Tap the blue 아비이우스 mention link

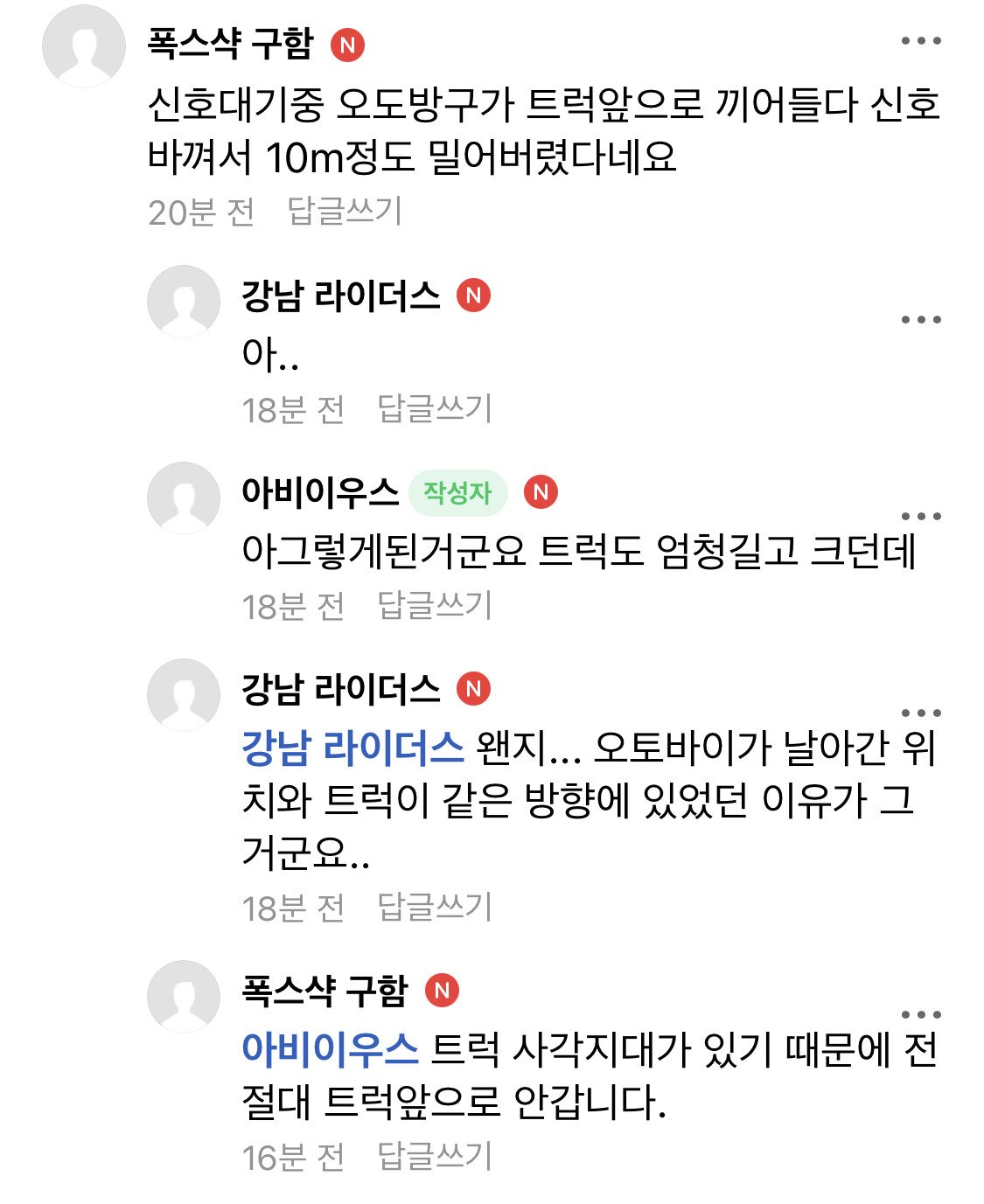coord(331,1048)
